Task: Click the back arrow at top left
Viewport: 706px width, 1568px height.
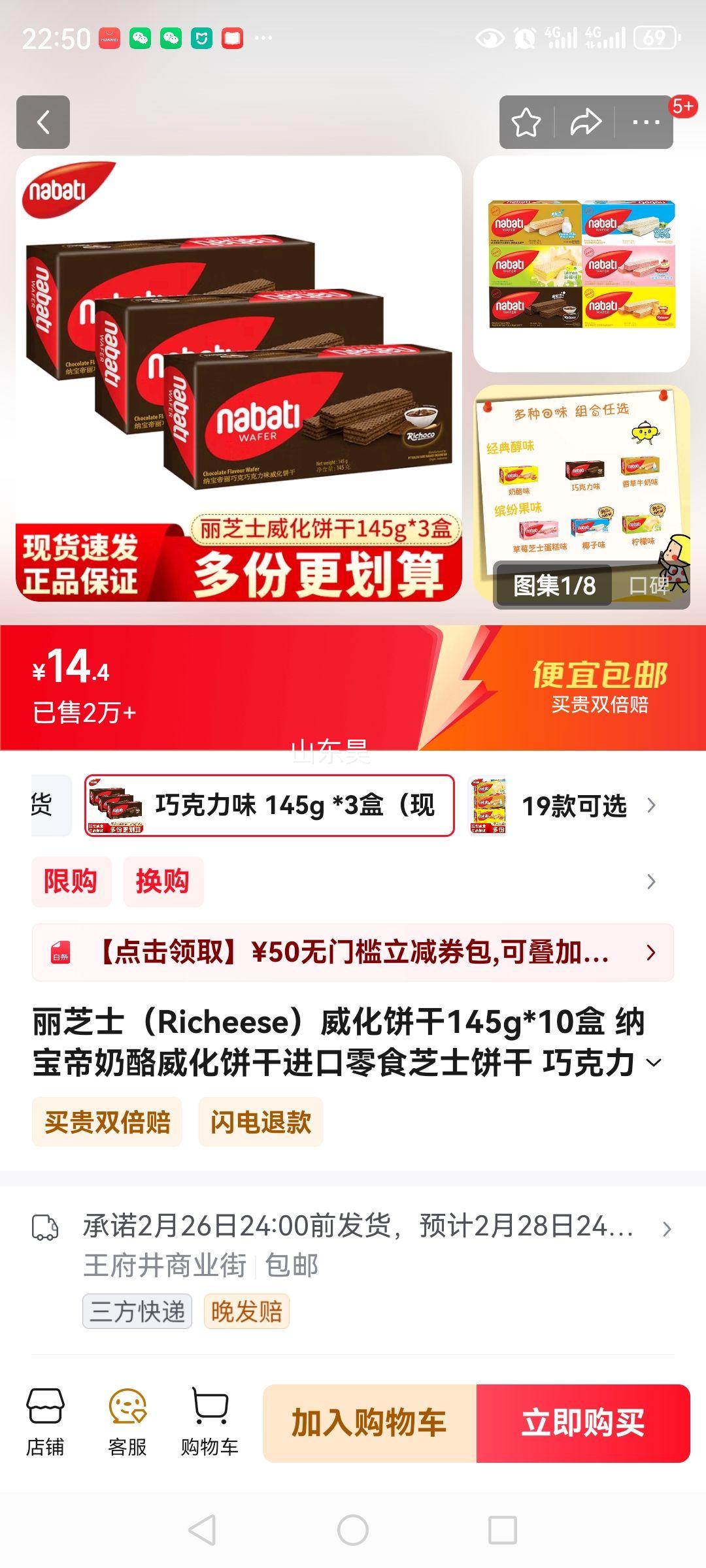Action: [41, 121]
